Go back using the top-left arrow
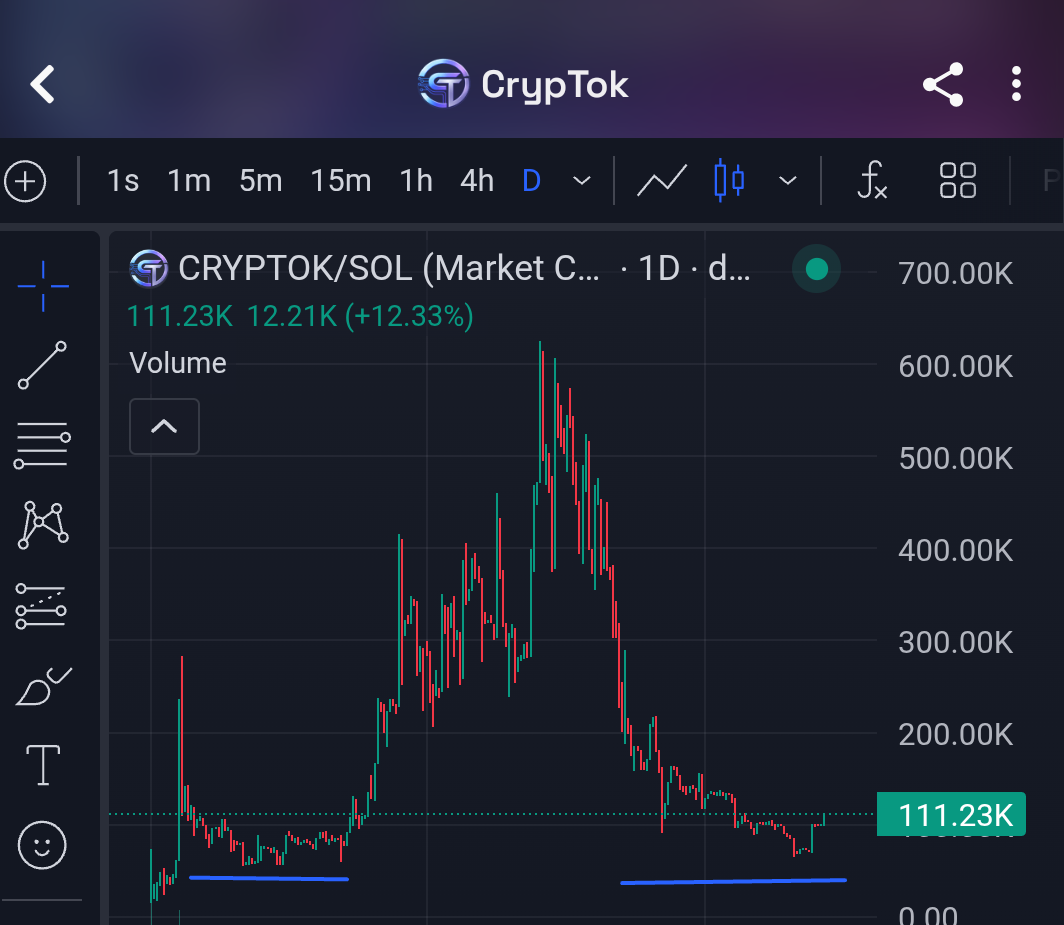 [x=42, y=85]
